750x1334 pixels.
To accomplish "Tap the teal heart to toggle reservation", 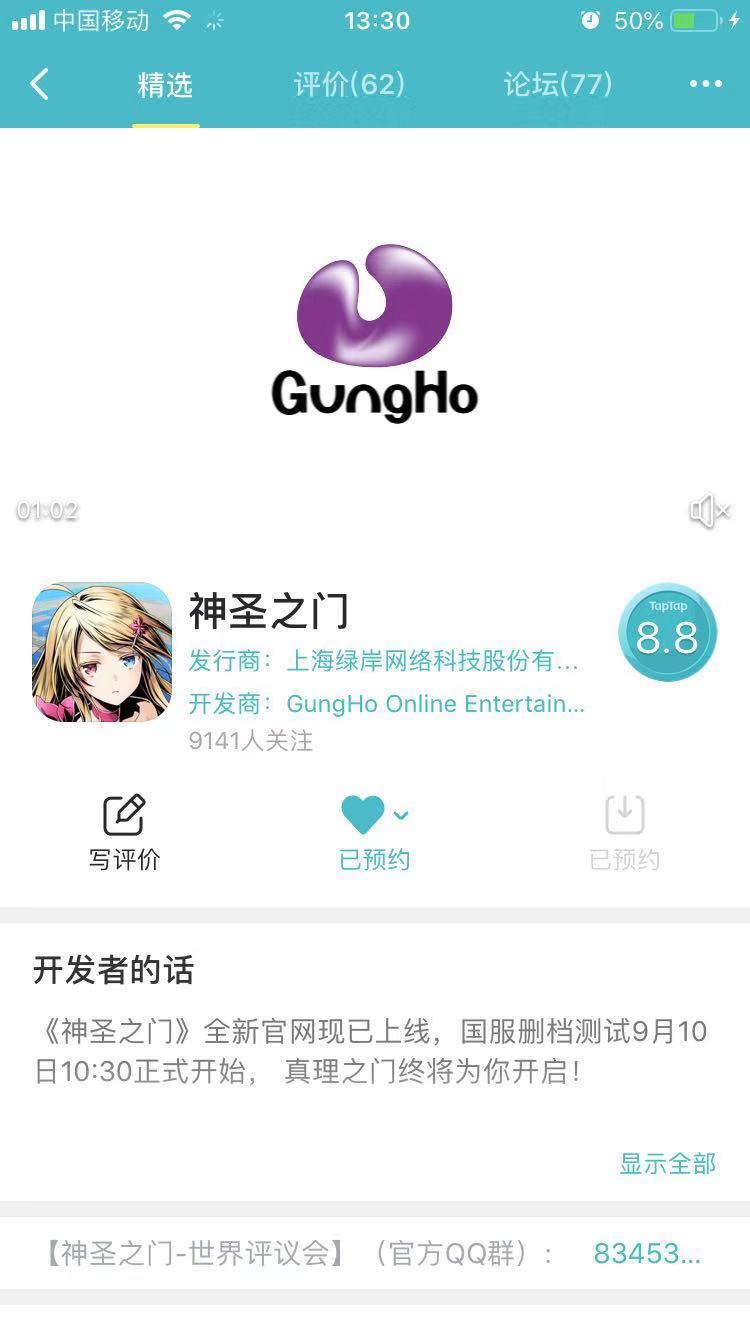I will tap(364, 814).
